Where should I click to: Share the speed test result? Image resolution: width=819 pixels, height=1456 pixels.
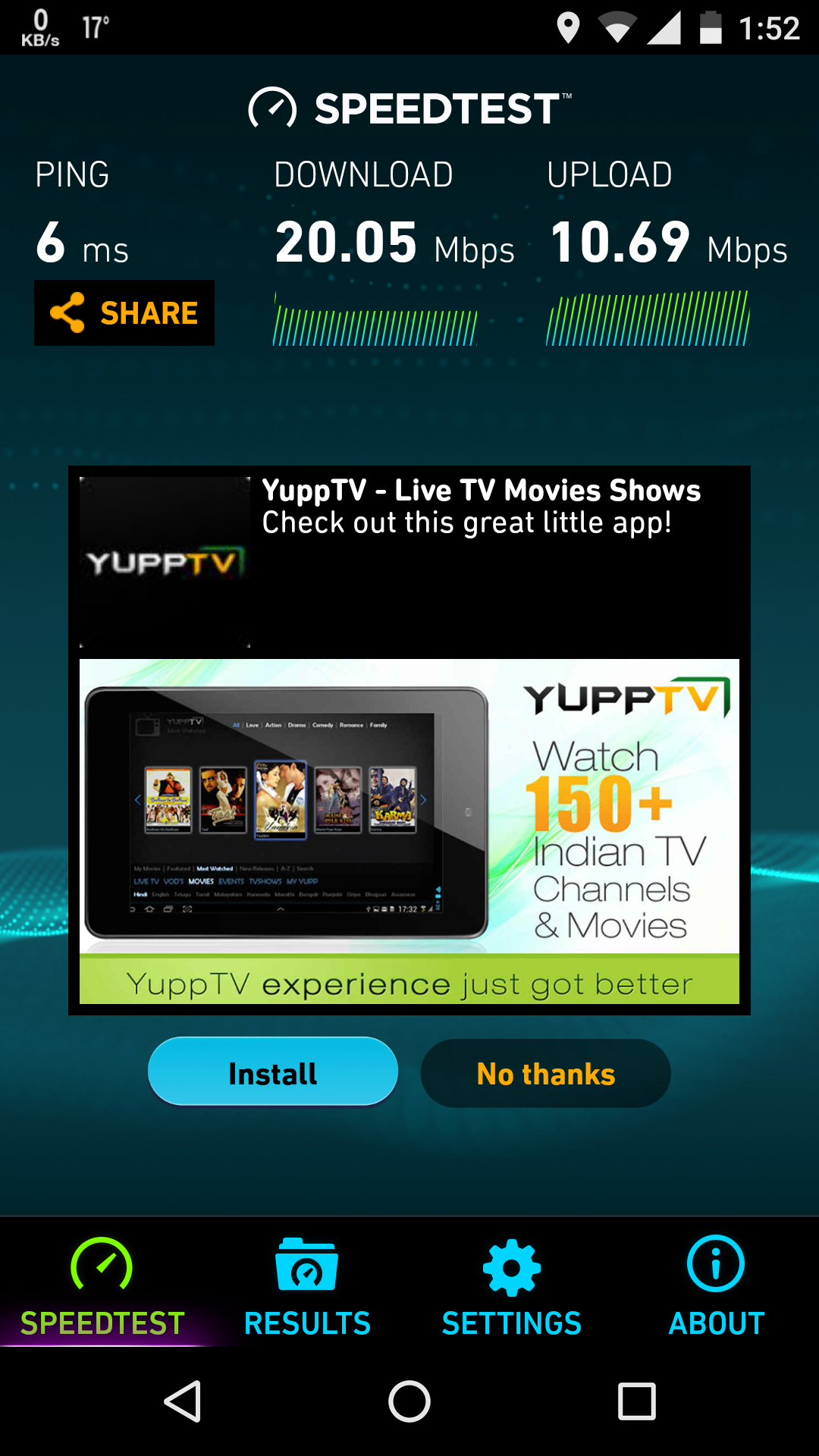(124, 312)
